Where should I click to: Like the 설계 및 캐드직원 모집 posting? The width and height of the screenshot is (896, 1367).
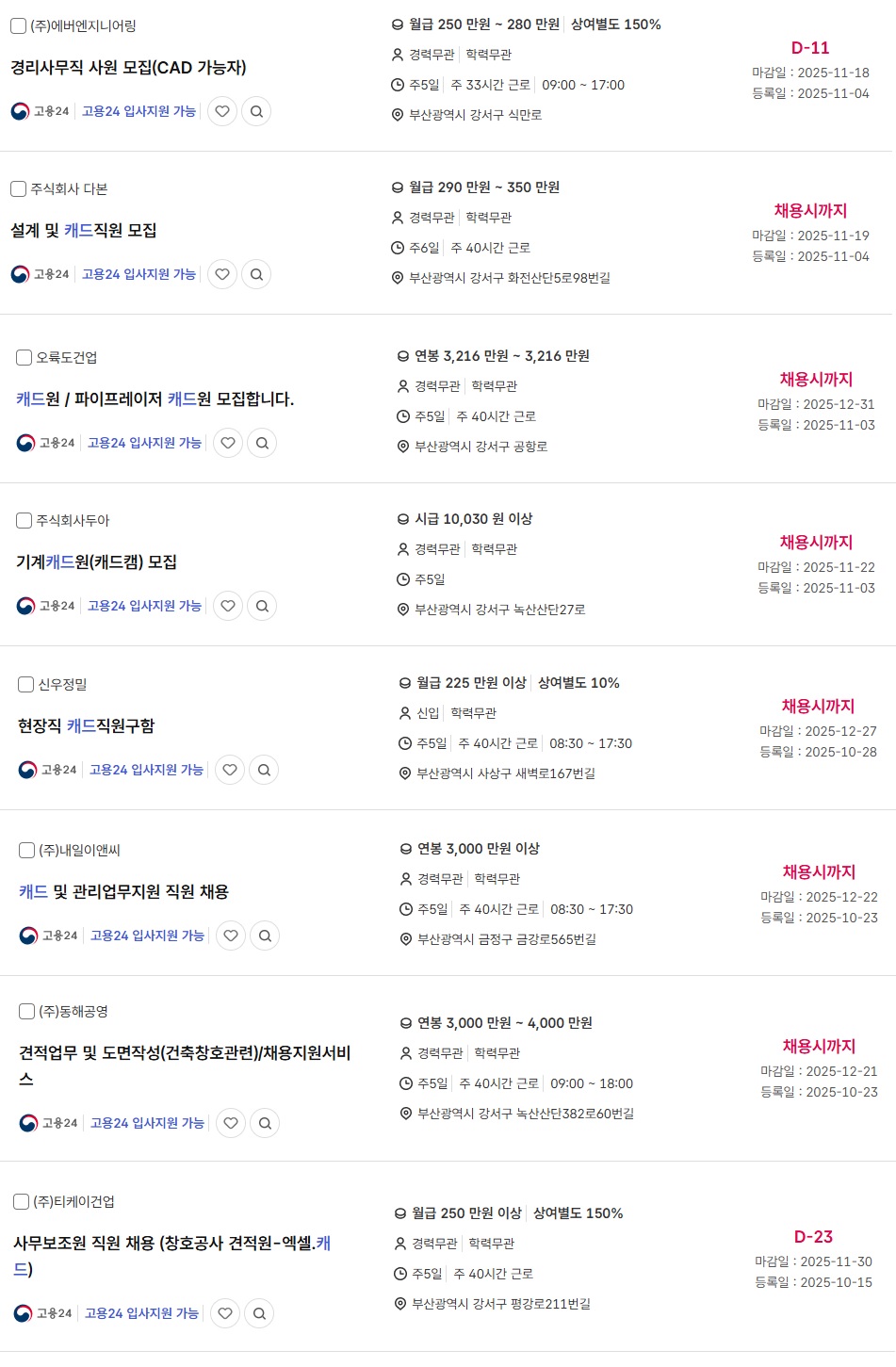pos(222,274)
